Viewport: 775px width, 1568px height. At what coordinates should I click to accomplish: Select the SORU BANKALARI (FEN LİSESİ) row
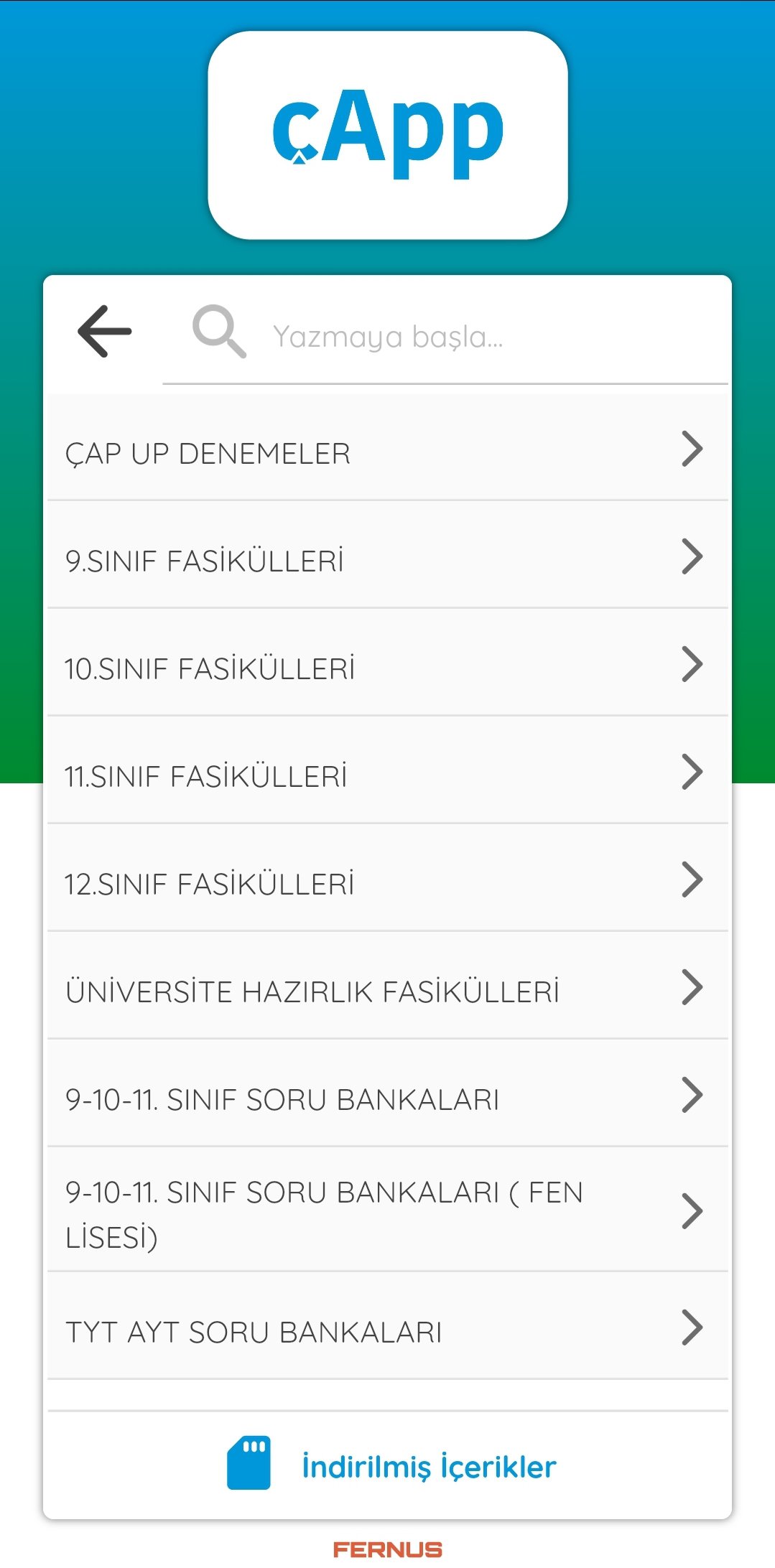point(387,1212)
